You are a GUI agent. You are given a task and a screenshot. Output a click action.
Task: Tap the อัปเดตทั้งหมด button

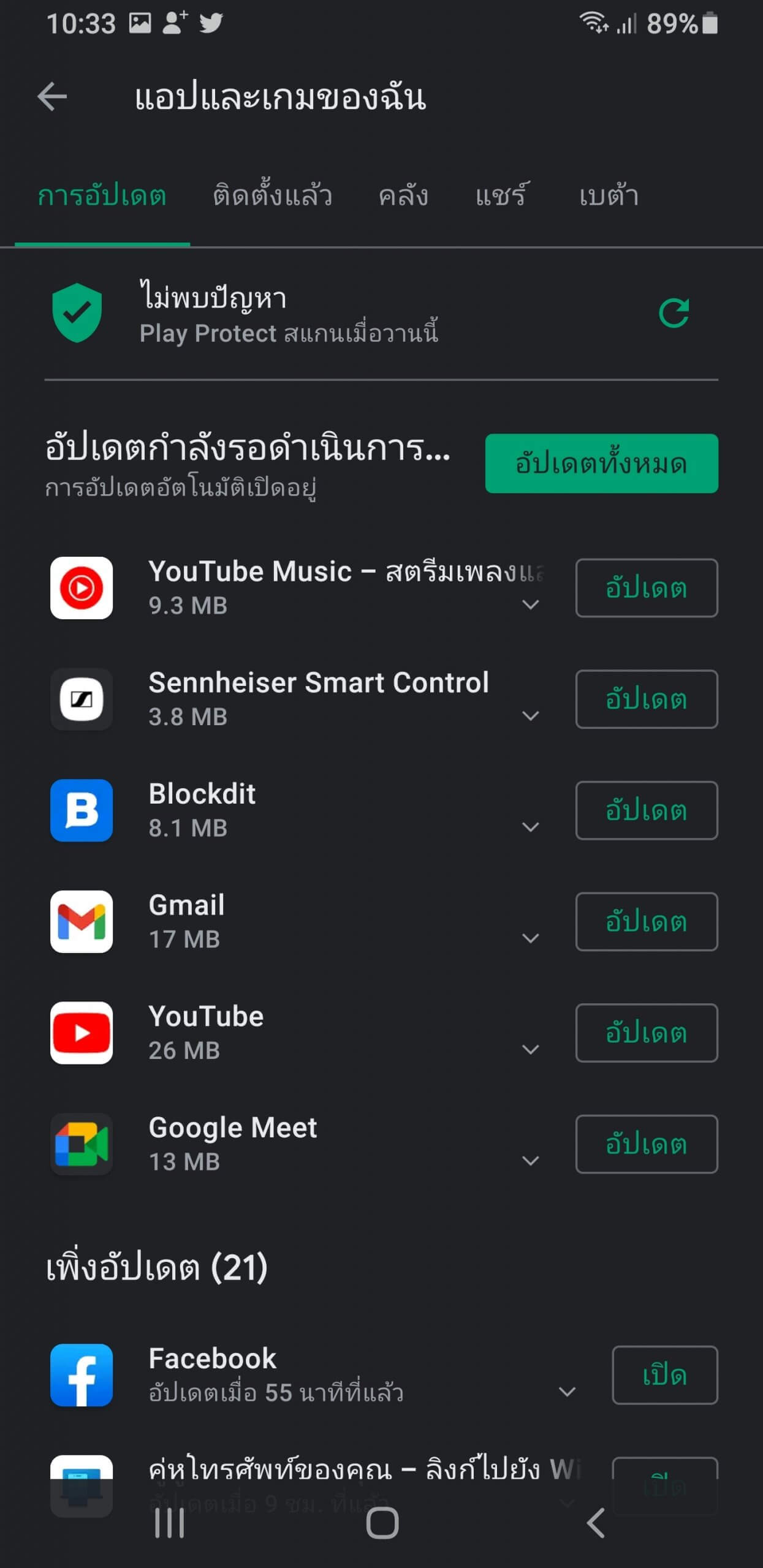coord(601,464)
